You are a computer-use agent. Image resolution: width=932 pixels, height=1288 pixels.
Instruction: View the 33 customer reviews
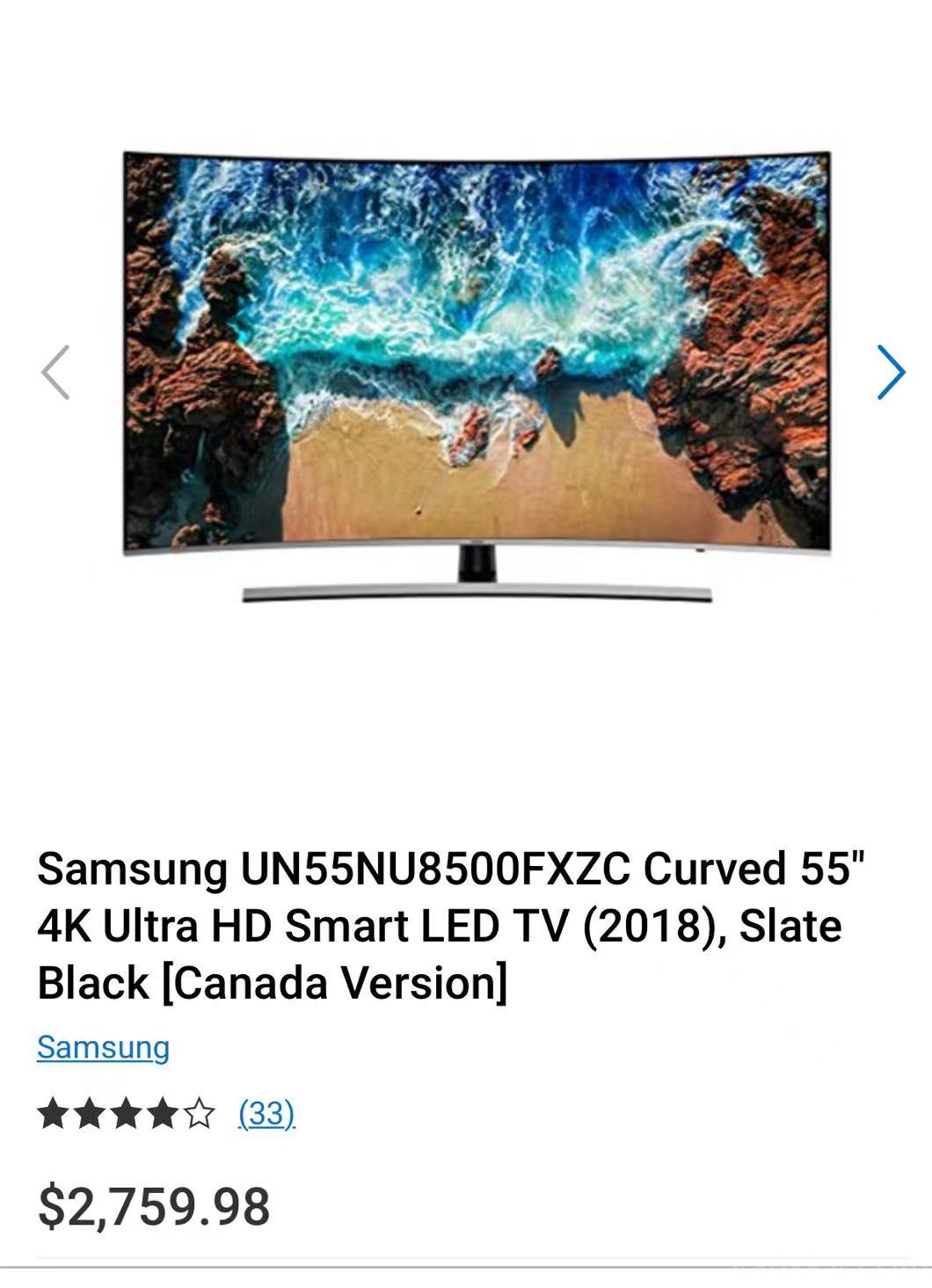click(x=266, y=1113)
